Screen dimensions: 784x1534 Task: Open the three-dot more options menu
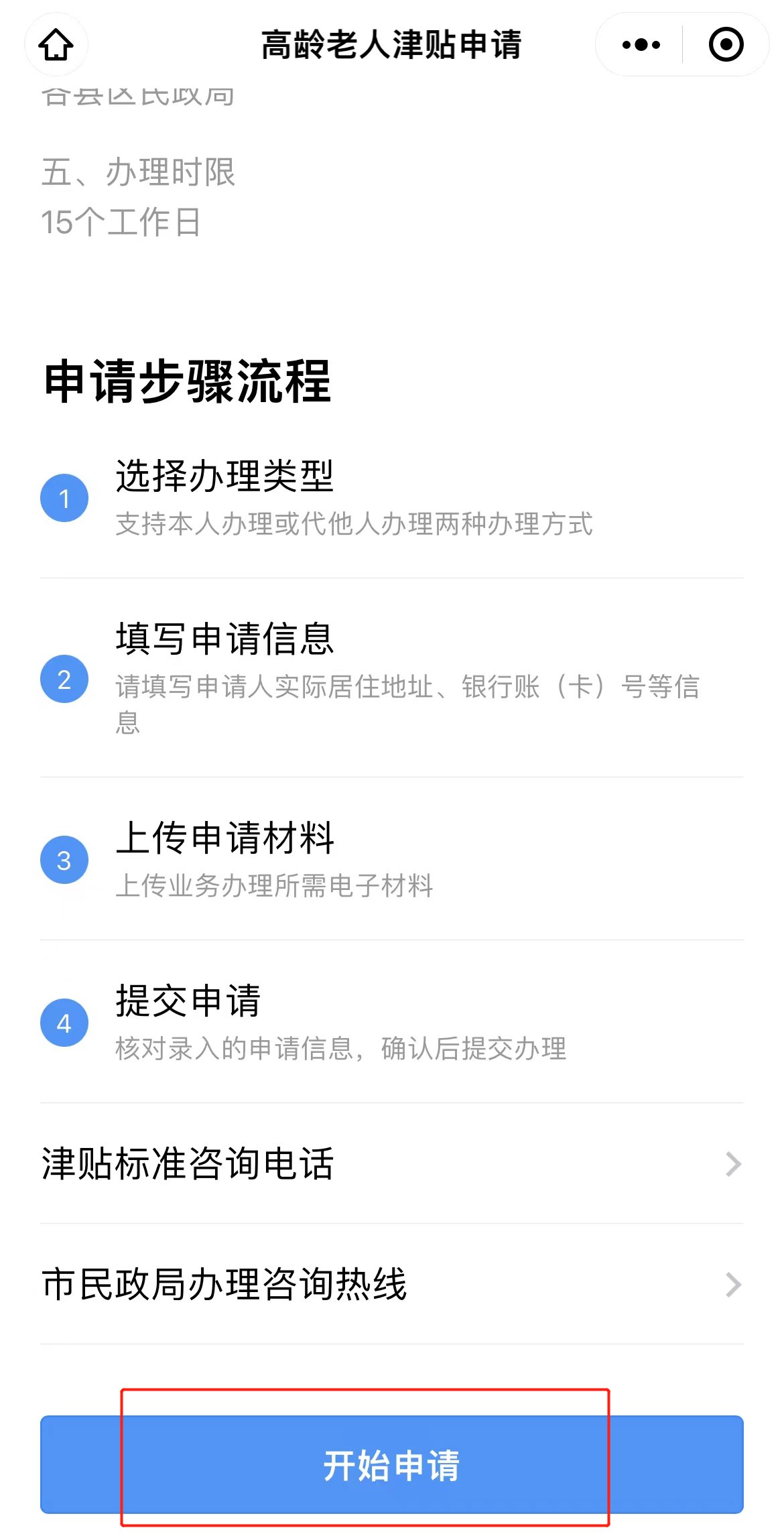(x=641, y=45)
